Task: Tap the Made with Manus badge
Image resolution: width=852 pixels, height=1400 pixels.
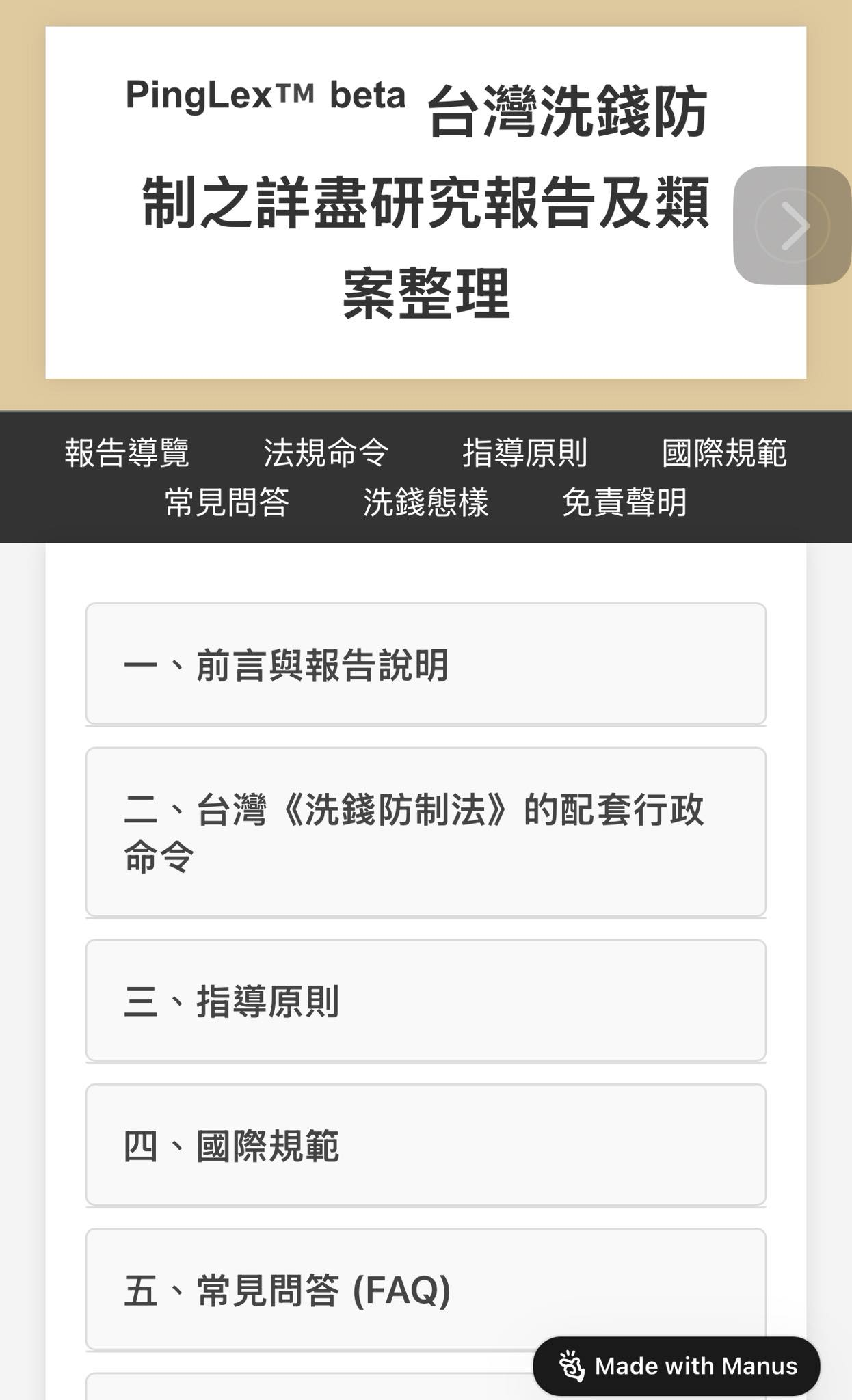Action: tap(676, 1366)
